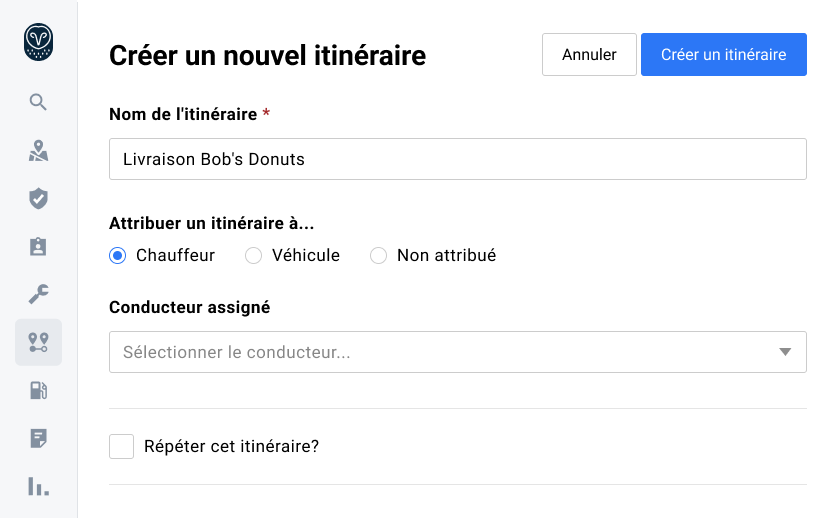Screen dimensions: 836x518
Task: Open the safety shield section
Action: click(38, 199)
